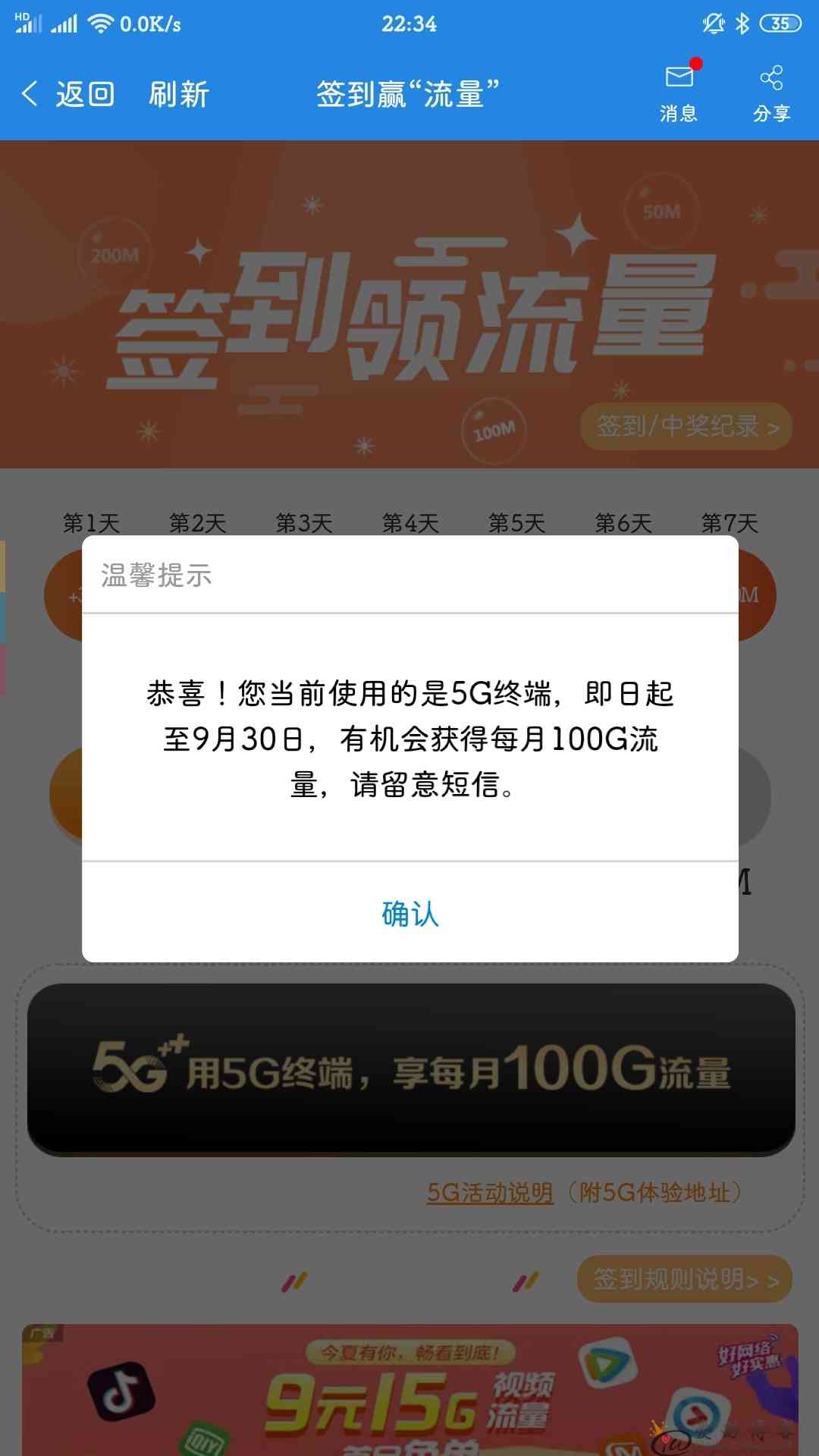The image size is (819, 1456).
Task: Share this page via 分享
Action: 771,94
